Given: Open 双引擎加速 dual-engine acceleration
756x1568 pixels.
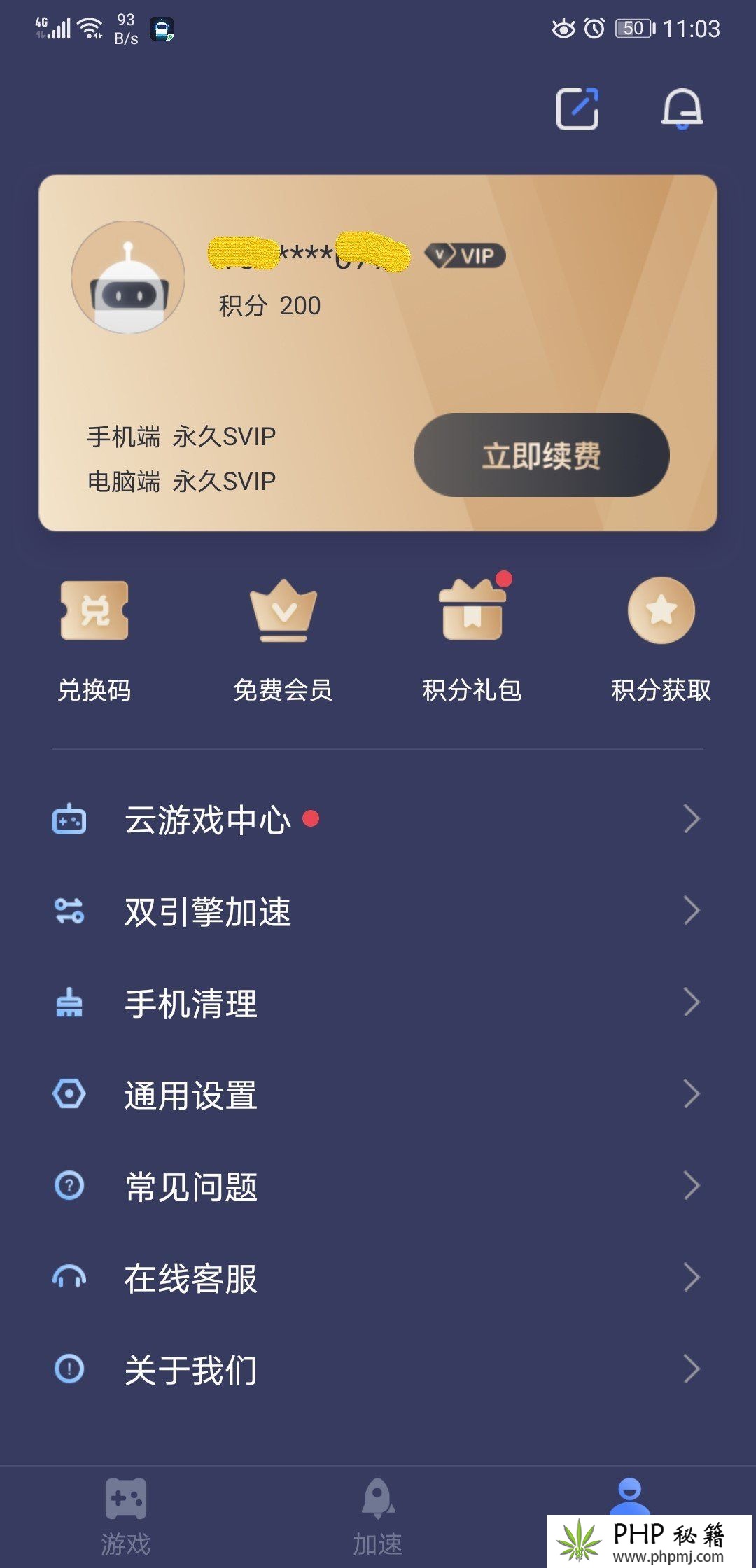Looking at the screenshot, I should pos(378,911).
